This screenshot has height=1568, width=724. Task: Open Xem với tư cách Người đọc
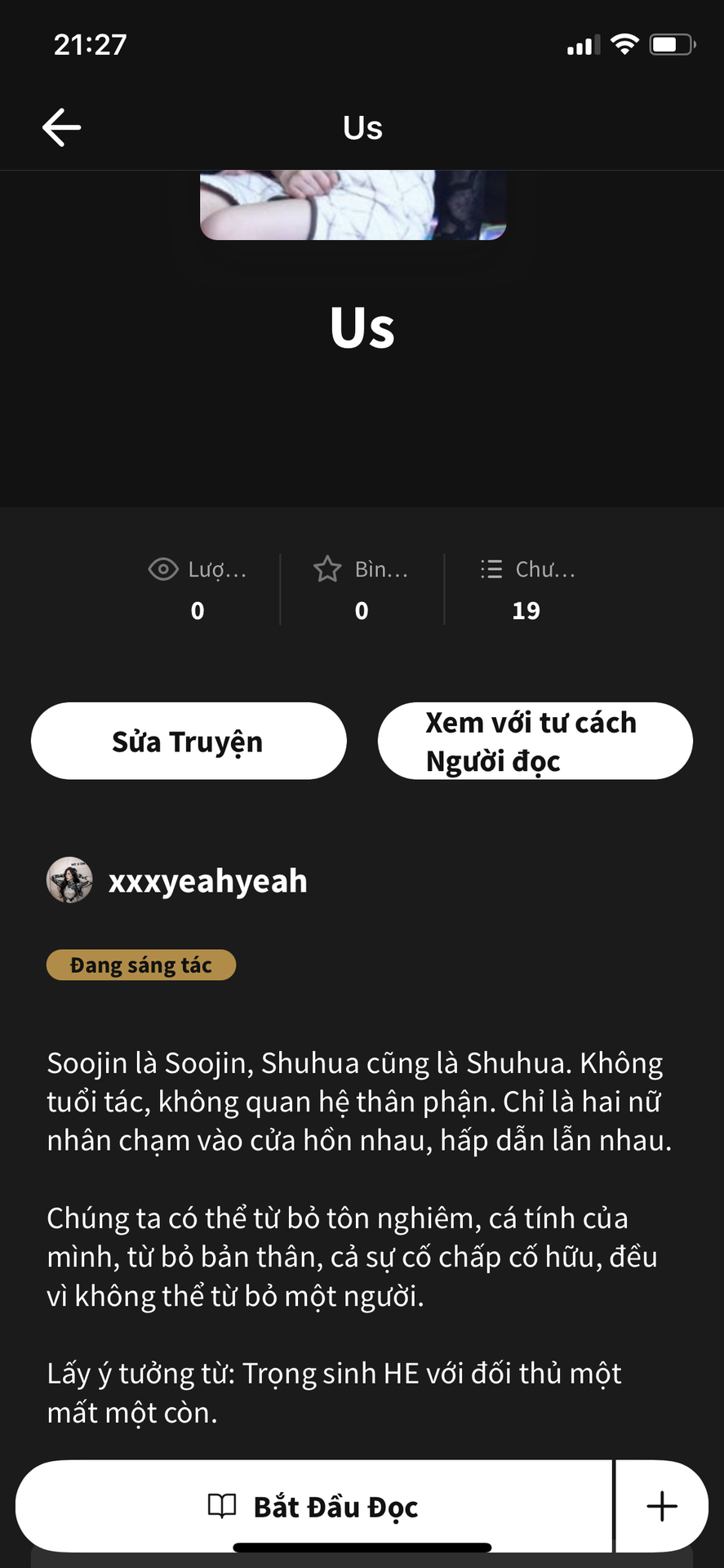point(535,742)
